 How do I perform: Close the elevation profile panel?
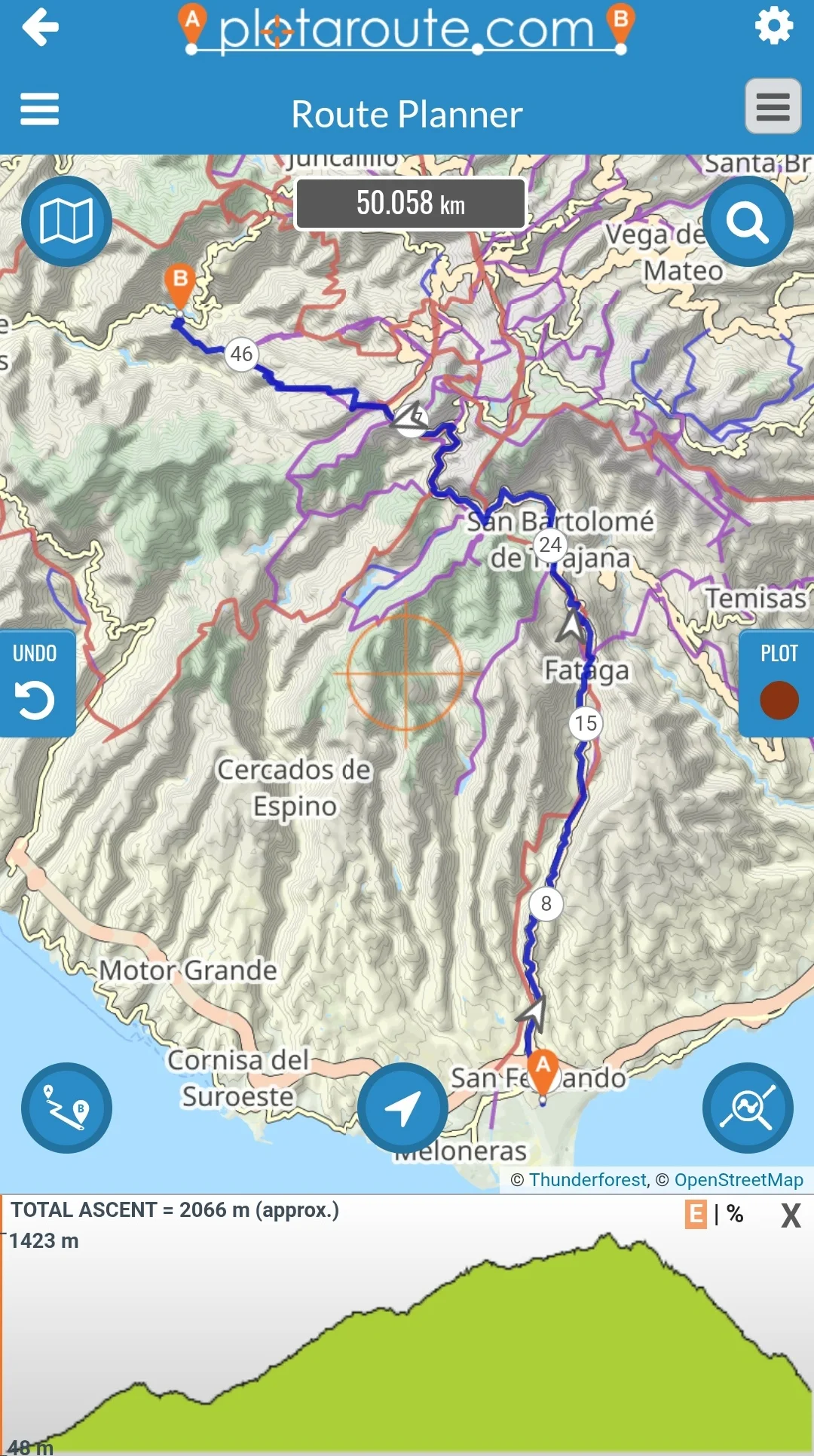point(791,1215)
